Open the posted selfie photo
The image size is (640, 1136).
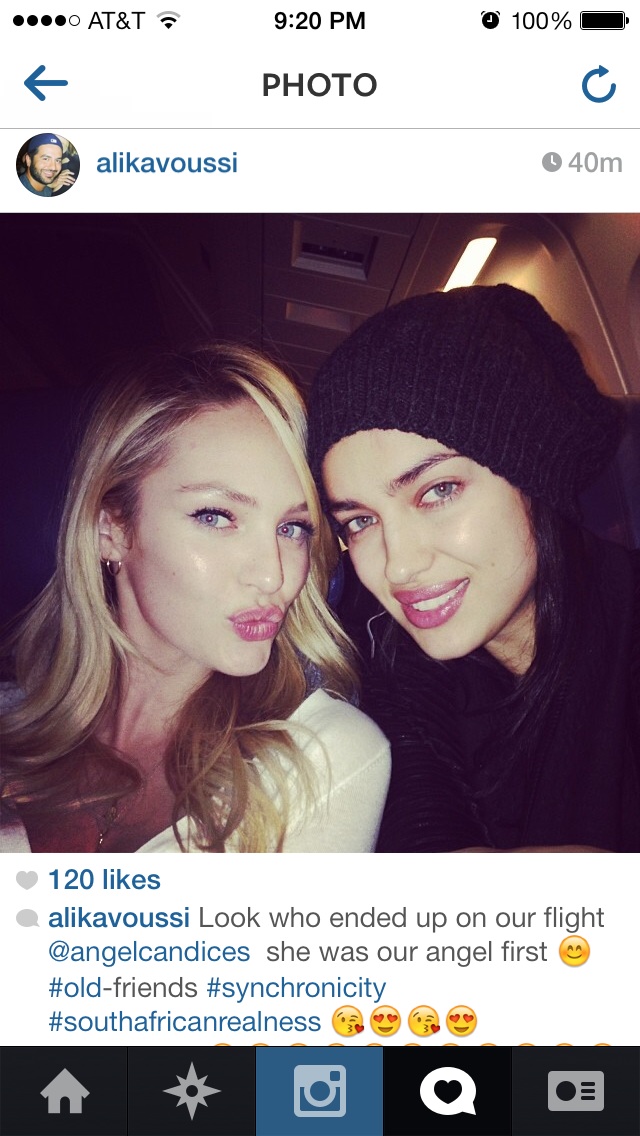(x=320, y=532)
